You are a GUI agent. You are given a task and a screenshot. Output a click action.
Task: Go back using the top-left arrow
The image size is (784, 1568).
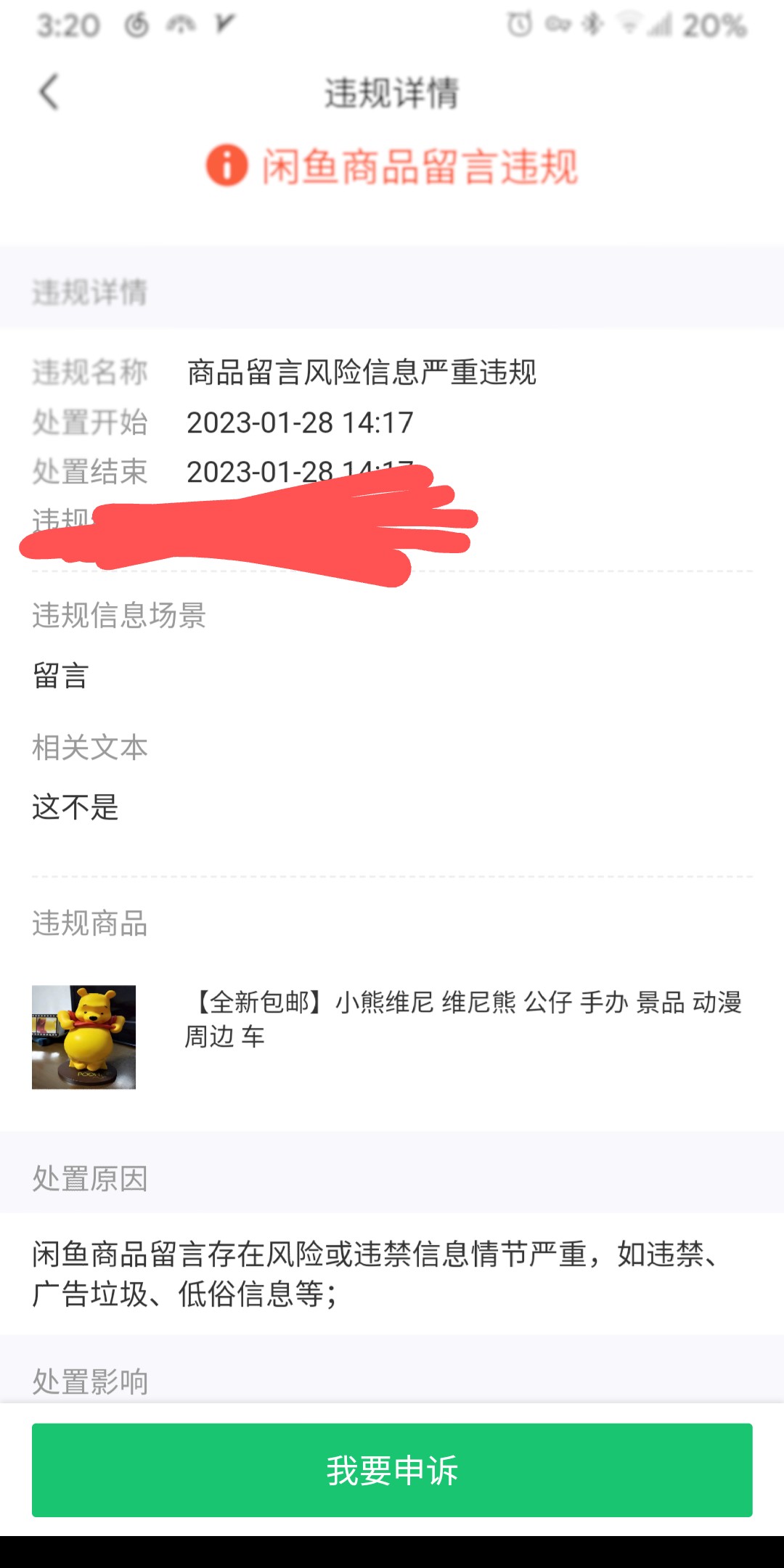pos(49,93)
